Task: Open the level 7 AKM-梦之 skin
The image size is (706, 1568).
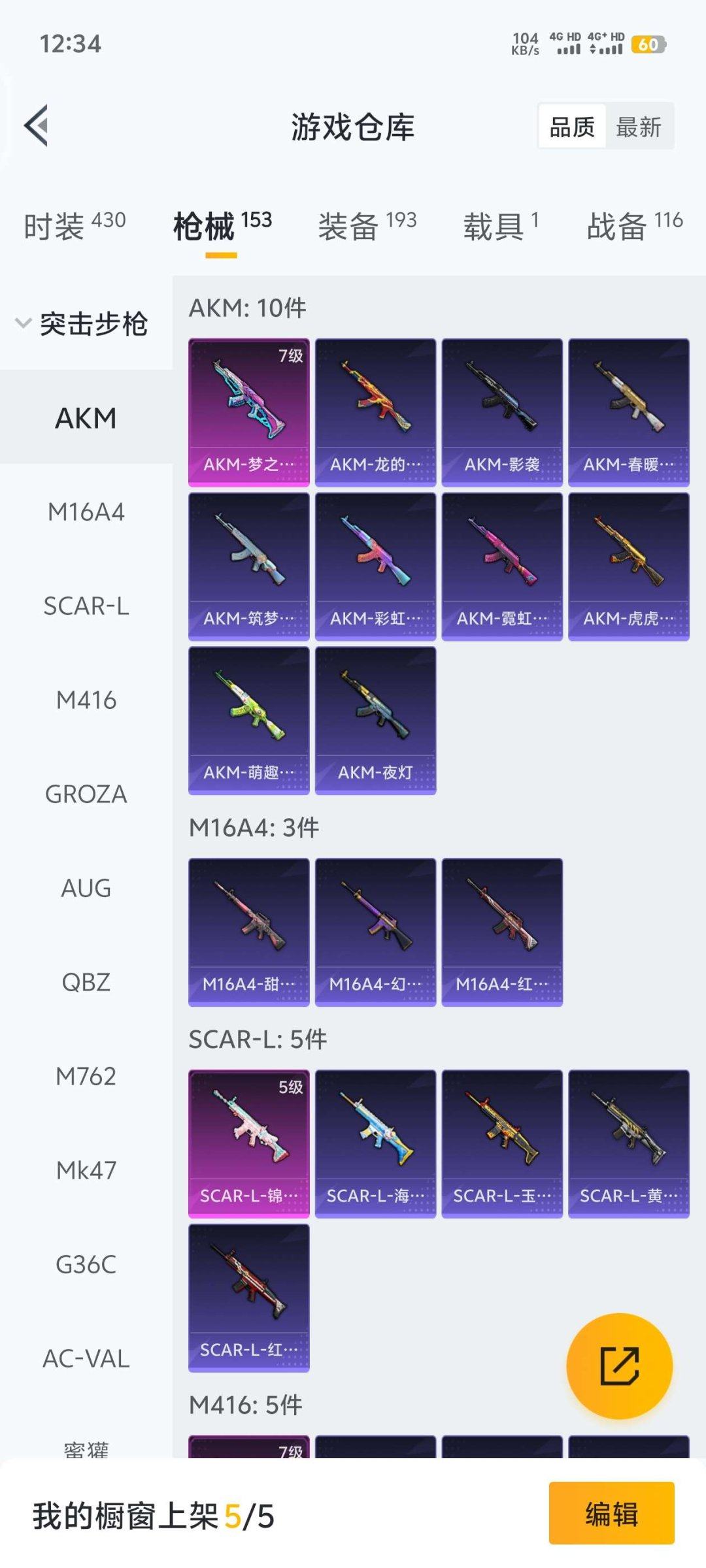Action: [248, 412]
